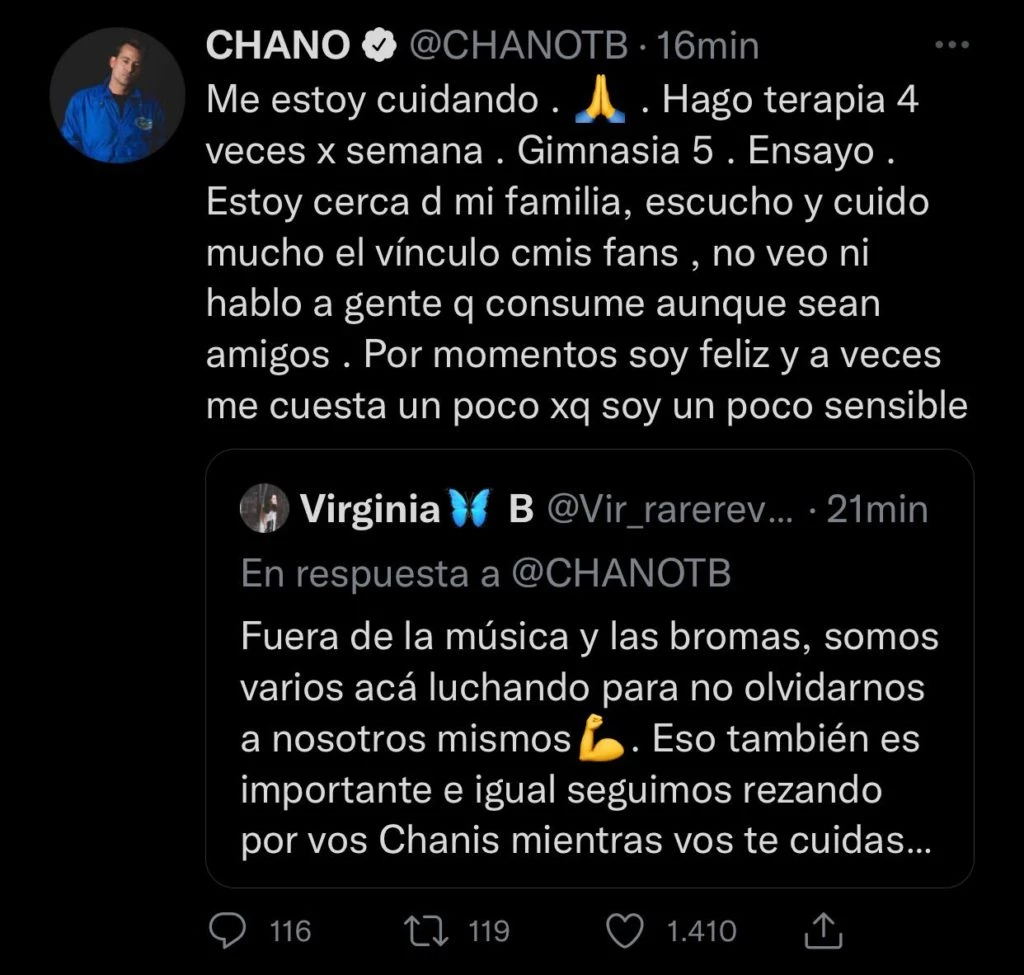Like CHANO's tweet
This screenshot has height=975, width=1024.
click(x=627, y=931)
